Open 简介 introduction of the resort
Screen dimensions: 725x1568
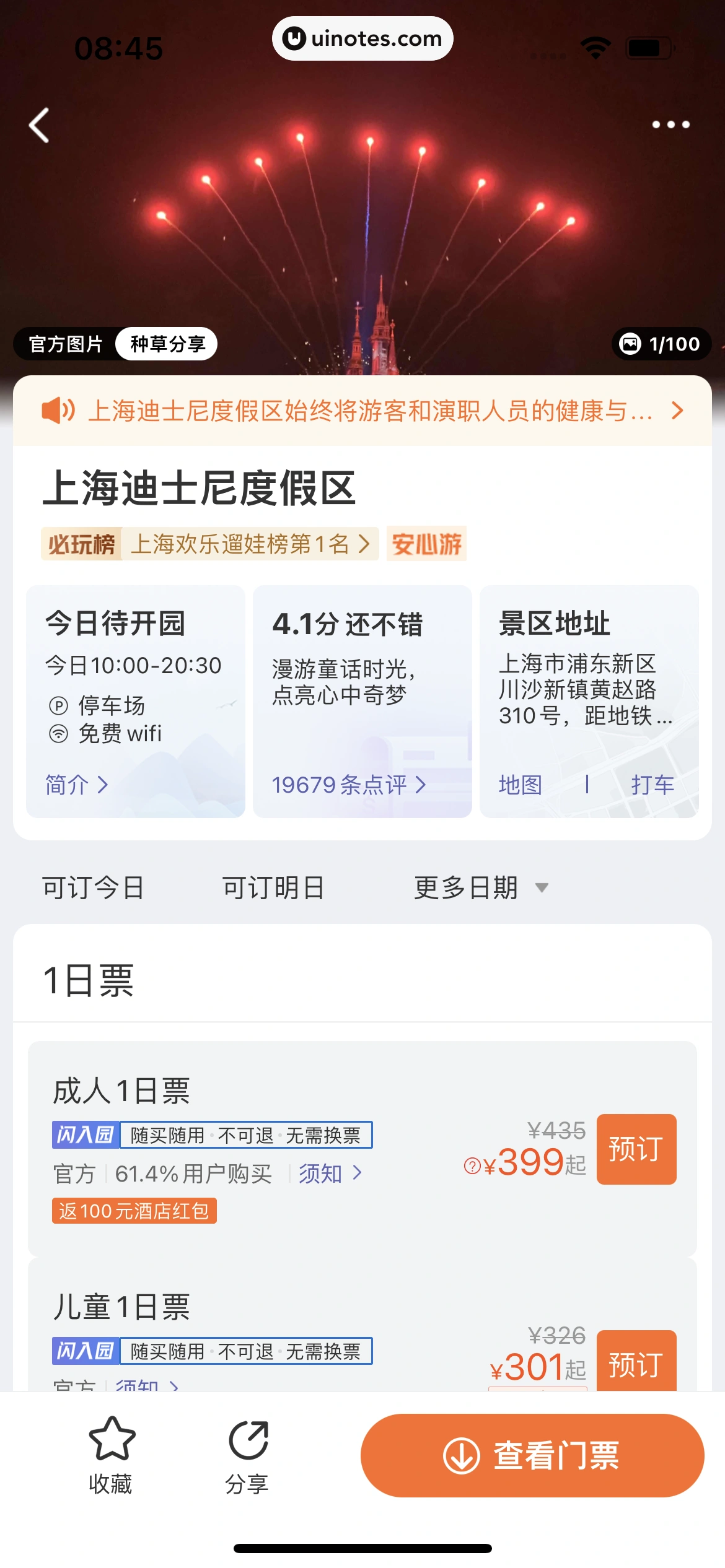click(76, 785)
